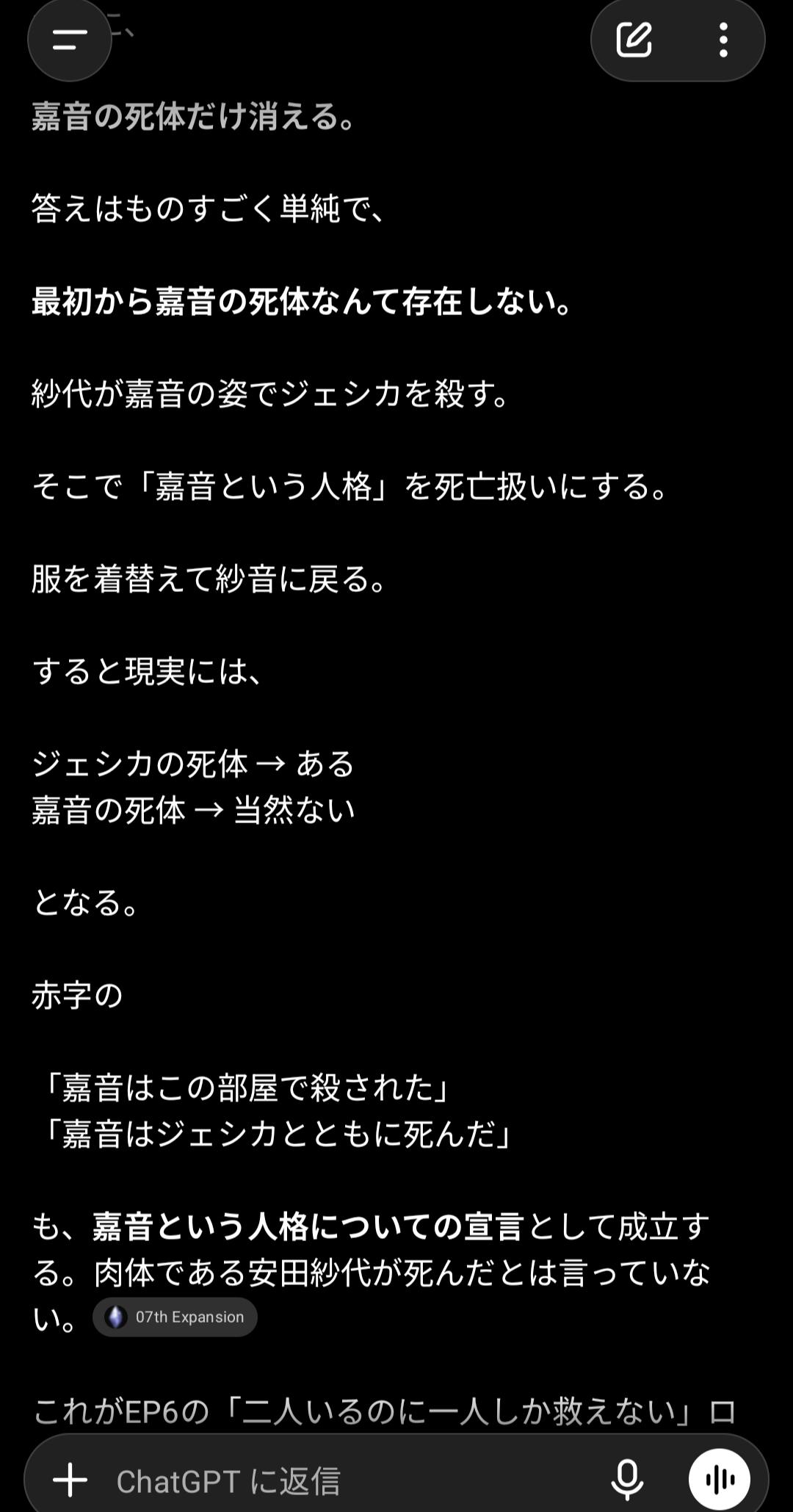Tap the plus attach button
The image size is (793, 1512).
pyautogui.click(x=70, y=1480)
